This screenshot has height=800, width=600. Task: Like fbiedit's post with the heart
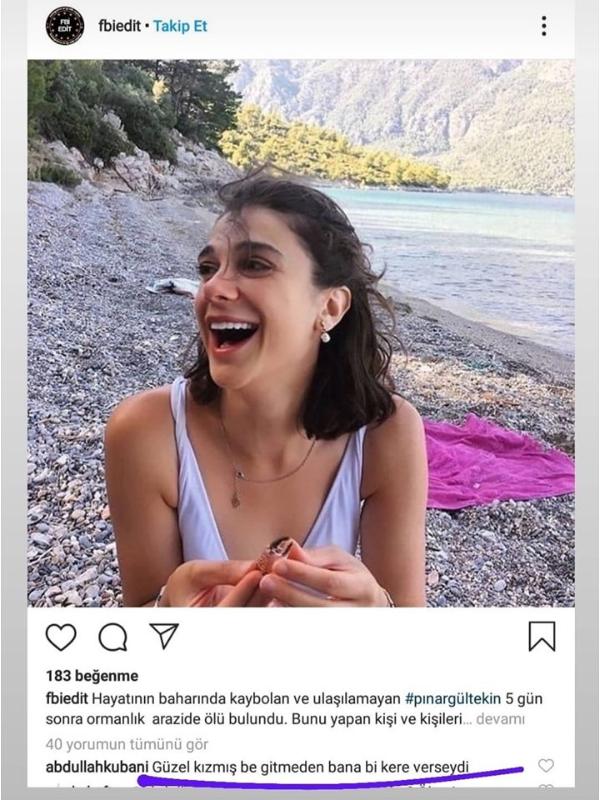[x=61, y=636]
